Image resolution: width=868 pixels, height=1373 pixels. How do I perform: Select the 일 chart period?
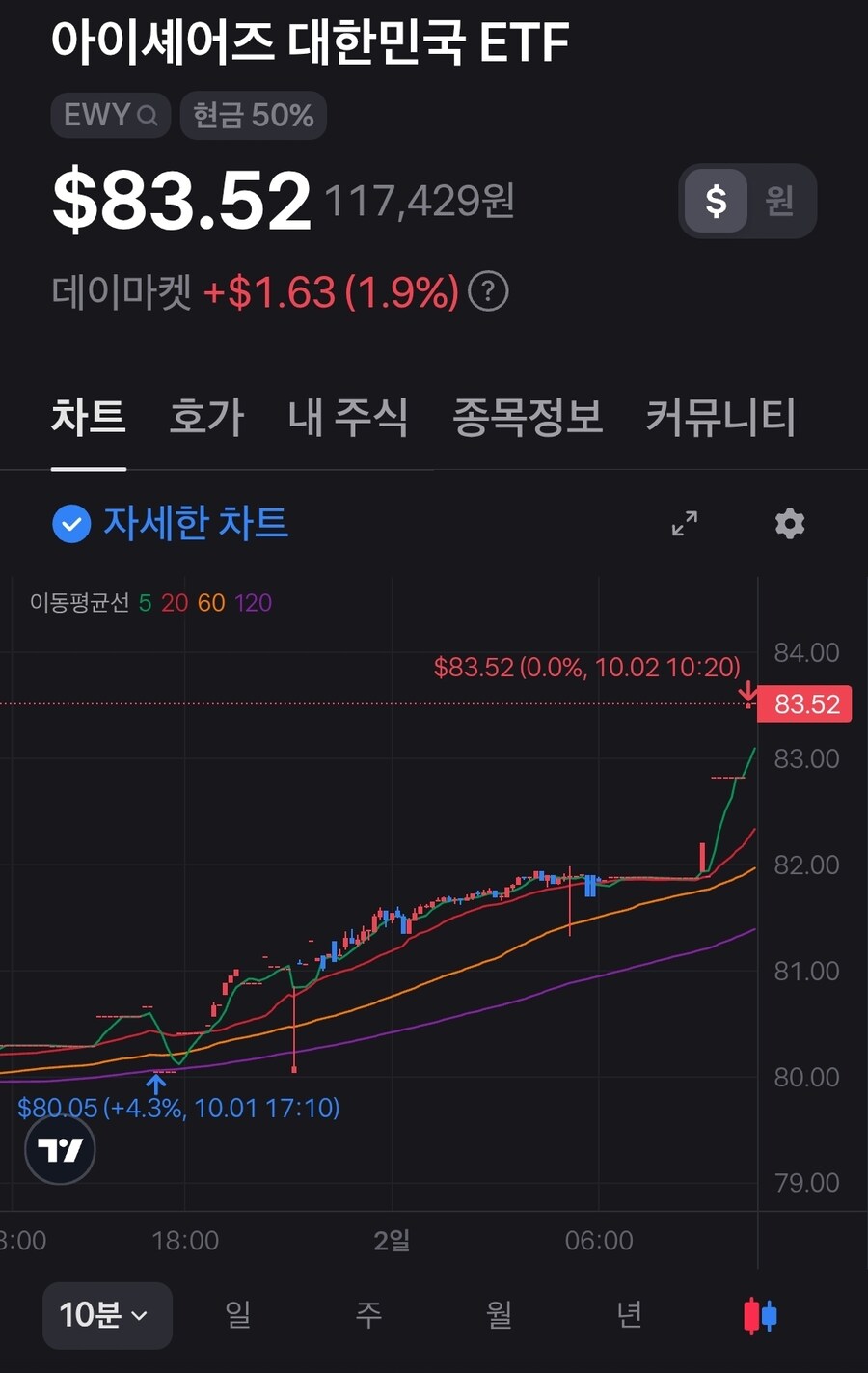[237, 1315]
